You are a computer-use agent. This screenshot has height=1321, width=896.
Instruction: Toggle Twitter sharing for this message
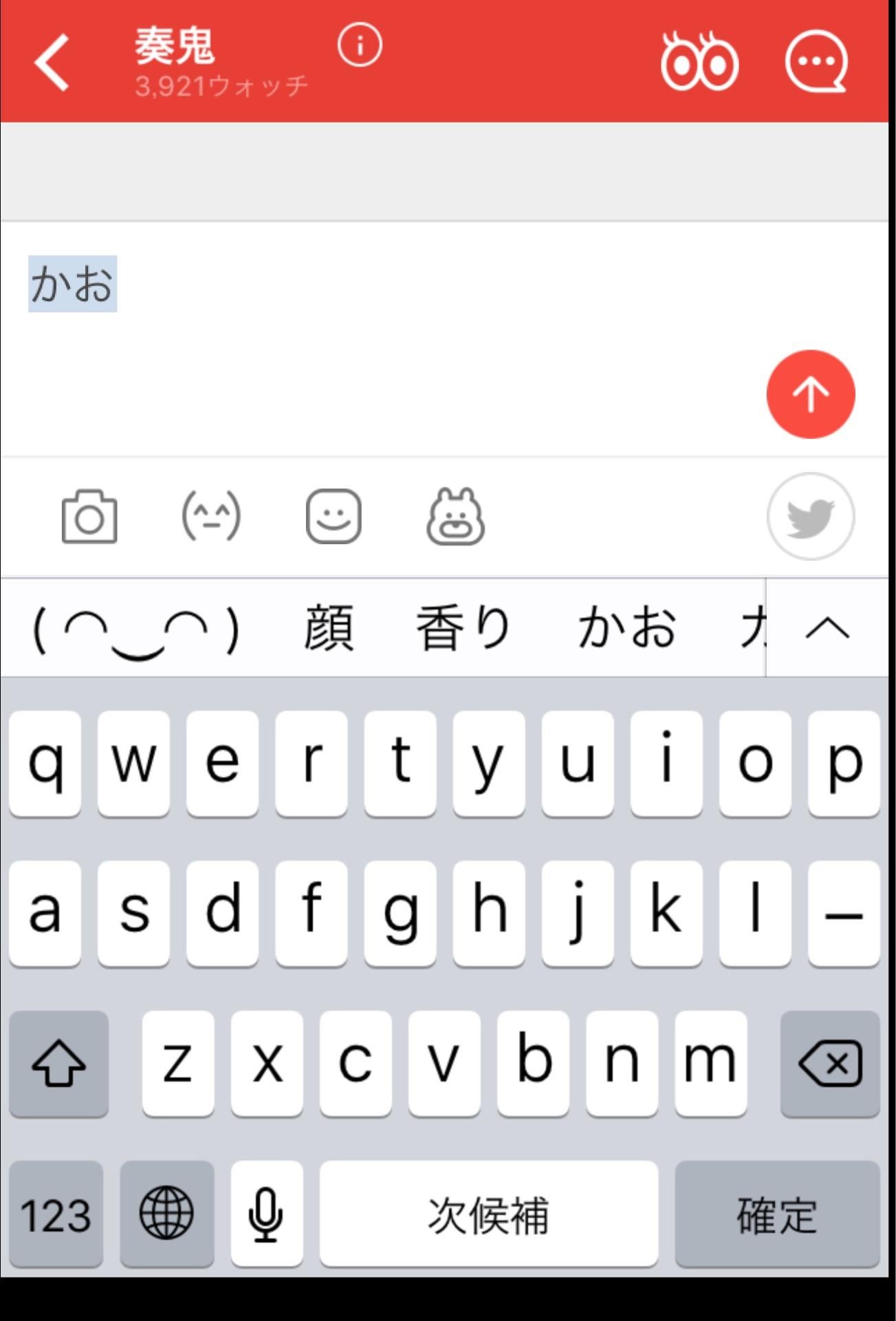(x=810, y=517)
